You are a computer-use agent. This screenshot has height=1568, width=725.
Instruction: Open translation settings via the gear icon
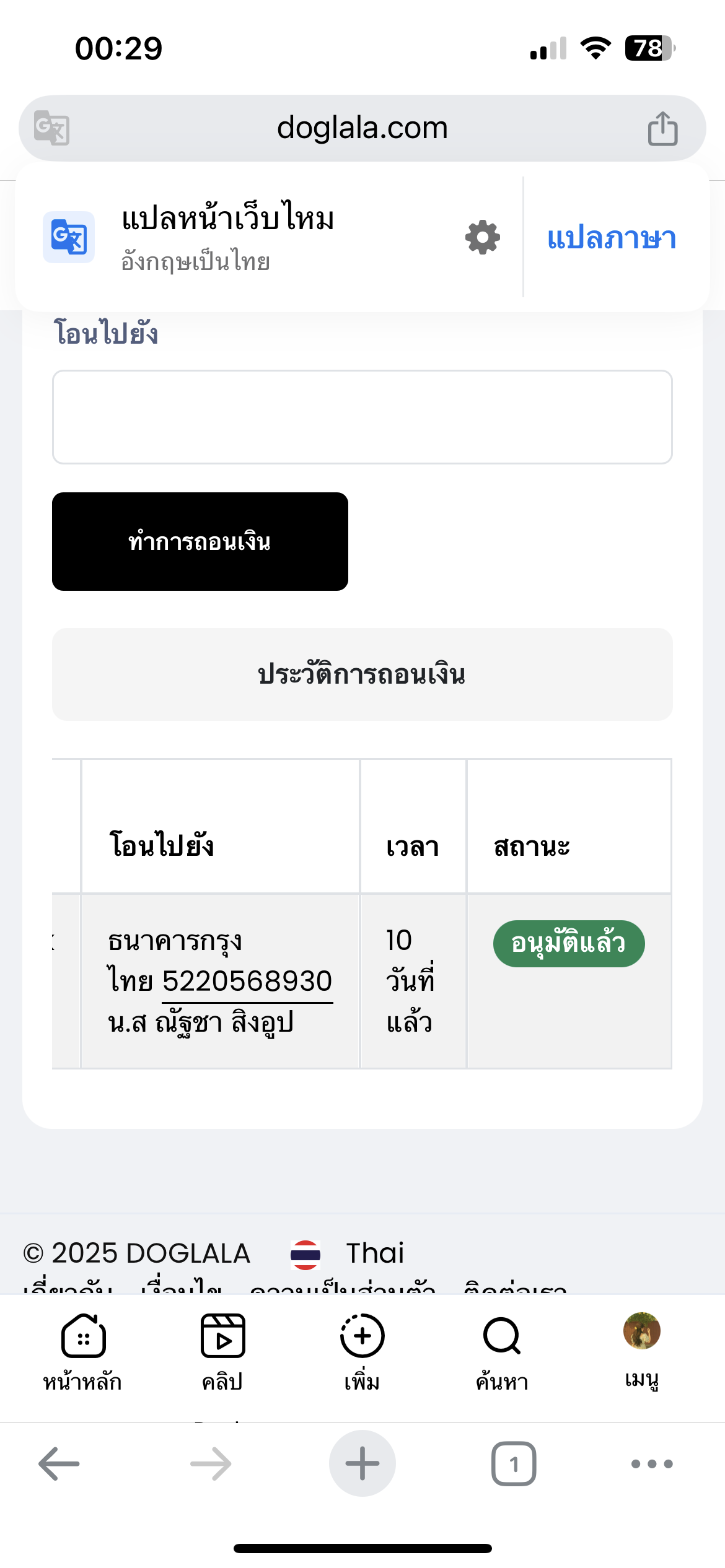click(x=482, y=237)
